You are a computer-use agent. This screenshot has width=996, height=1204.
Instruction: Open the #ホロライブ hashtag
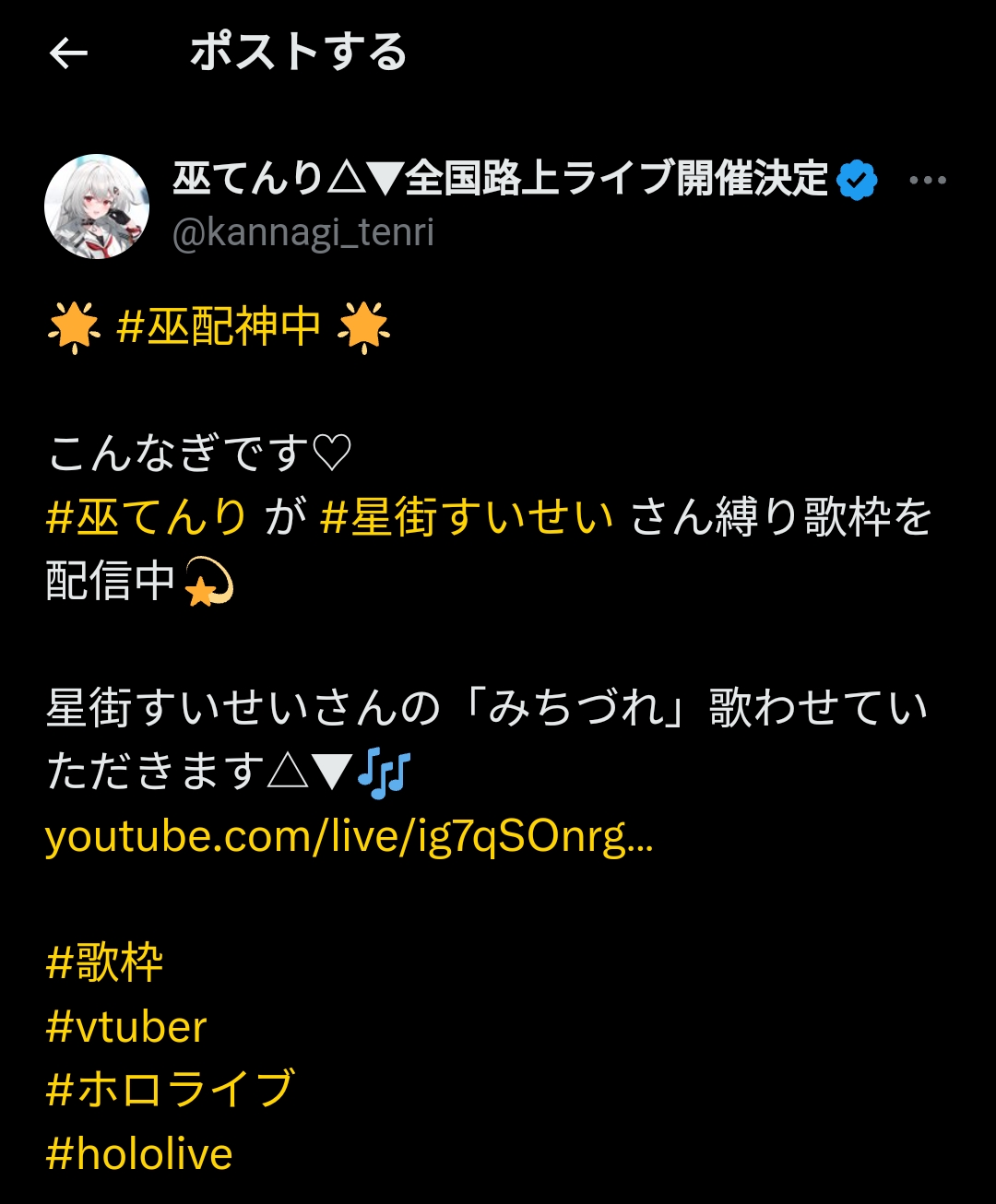(x=171, y=1090)
